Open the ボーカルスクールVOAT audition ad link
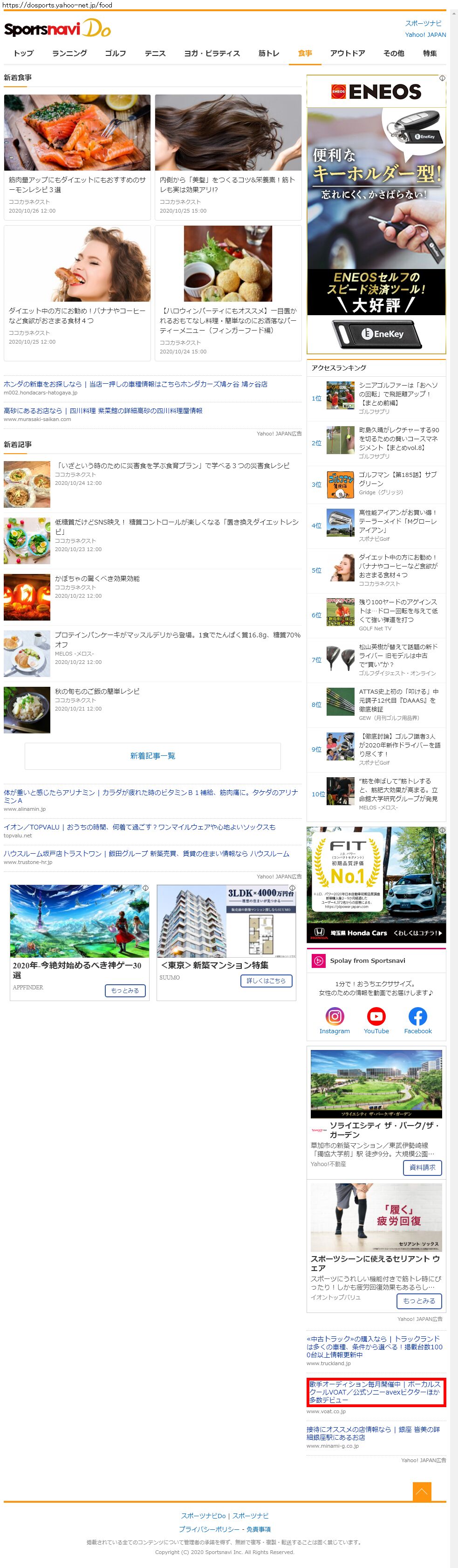This screenshot has height=1568, width=458. tap(375, 1392)
